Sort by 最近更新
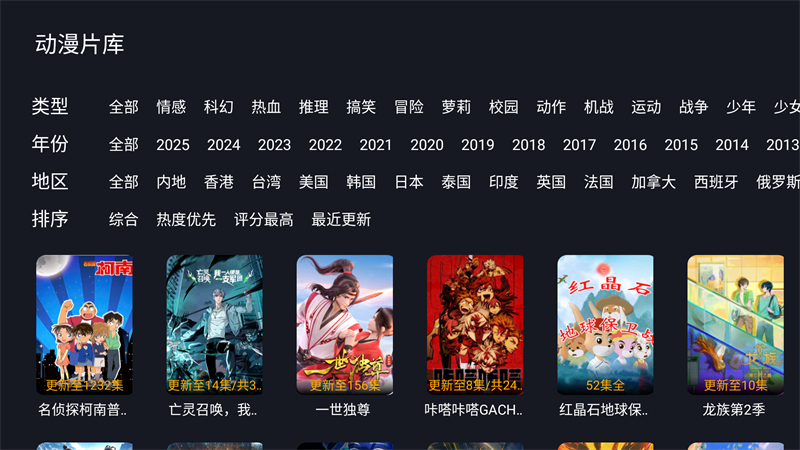The height and width of the screenshot is (450, 800). (x=341, y=219)
